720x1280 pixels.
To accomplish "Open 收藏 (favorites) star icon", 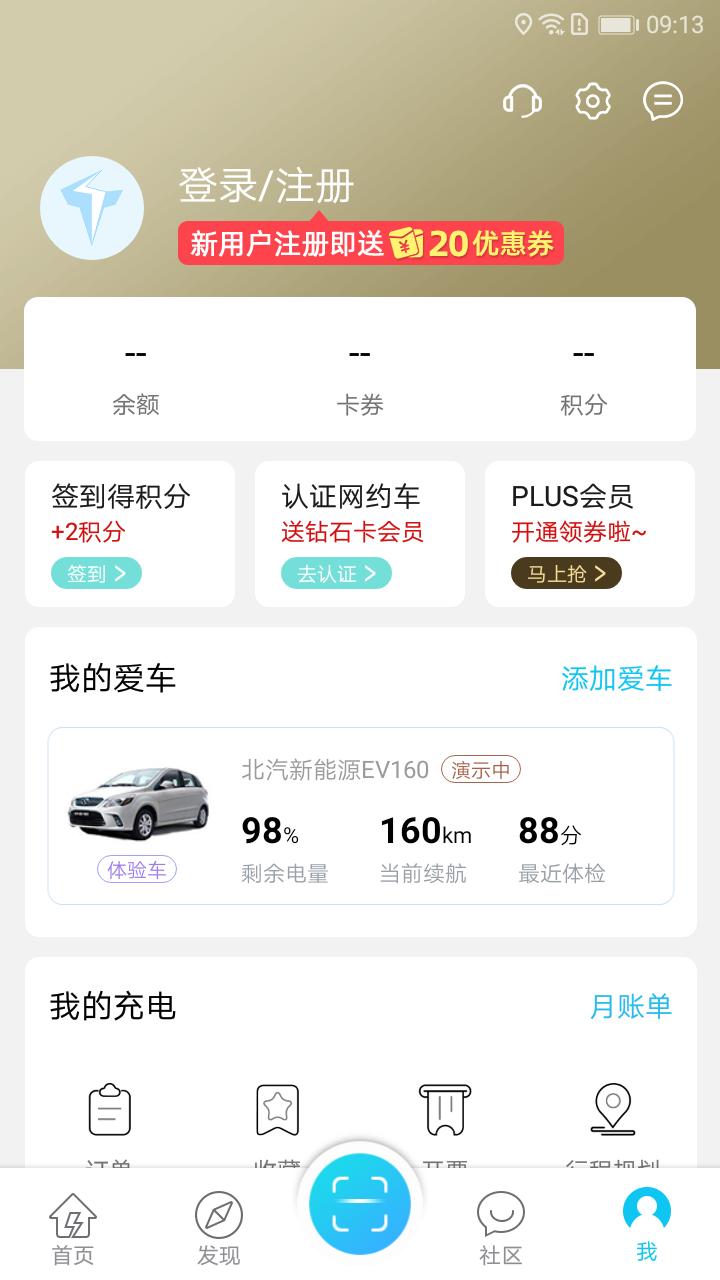I will 275,1110.
